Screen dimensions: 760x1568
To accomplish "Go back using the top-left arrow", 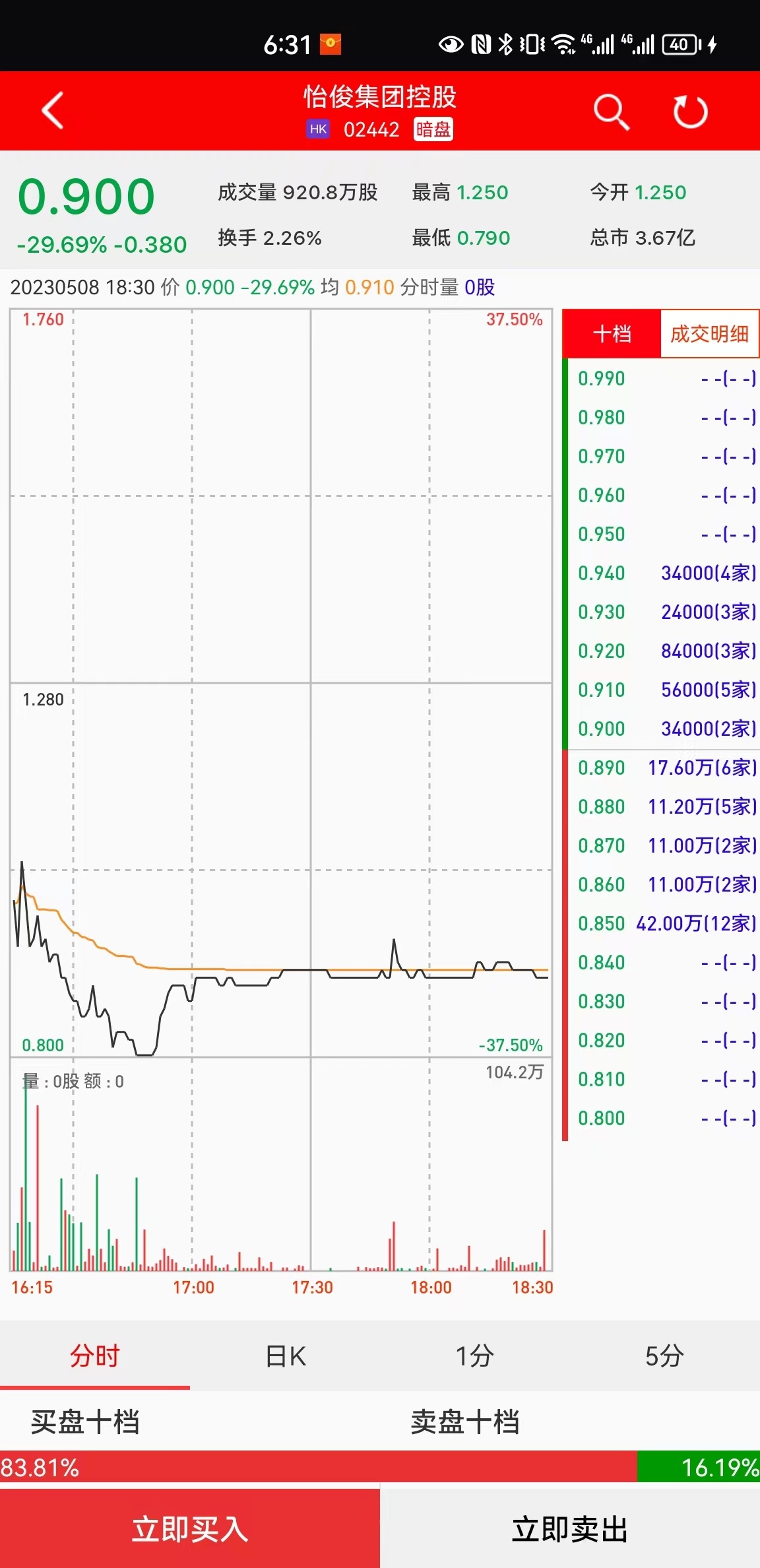I will click(x=53, y=111).
